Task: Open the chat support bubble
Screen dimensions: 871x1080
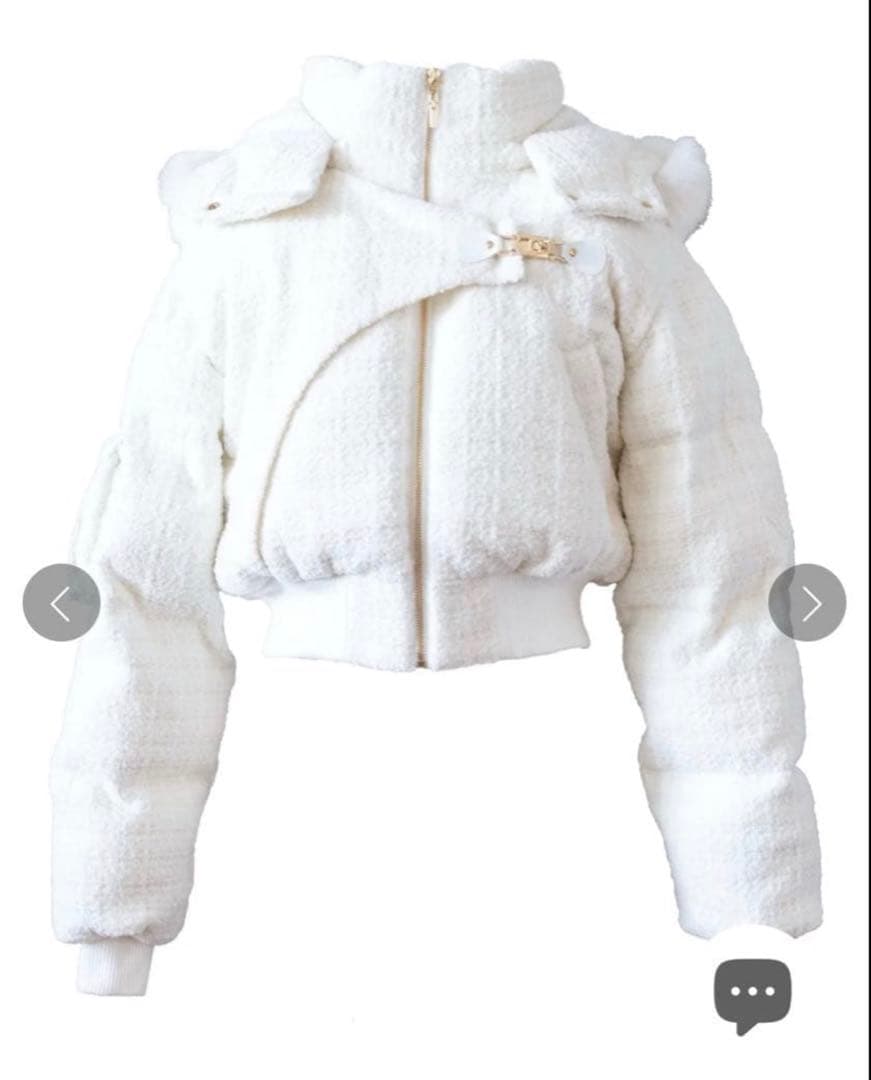Action: click(x=752, y=994)
